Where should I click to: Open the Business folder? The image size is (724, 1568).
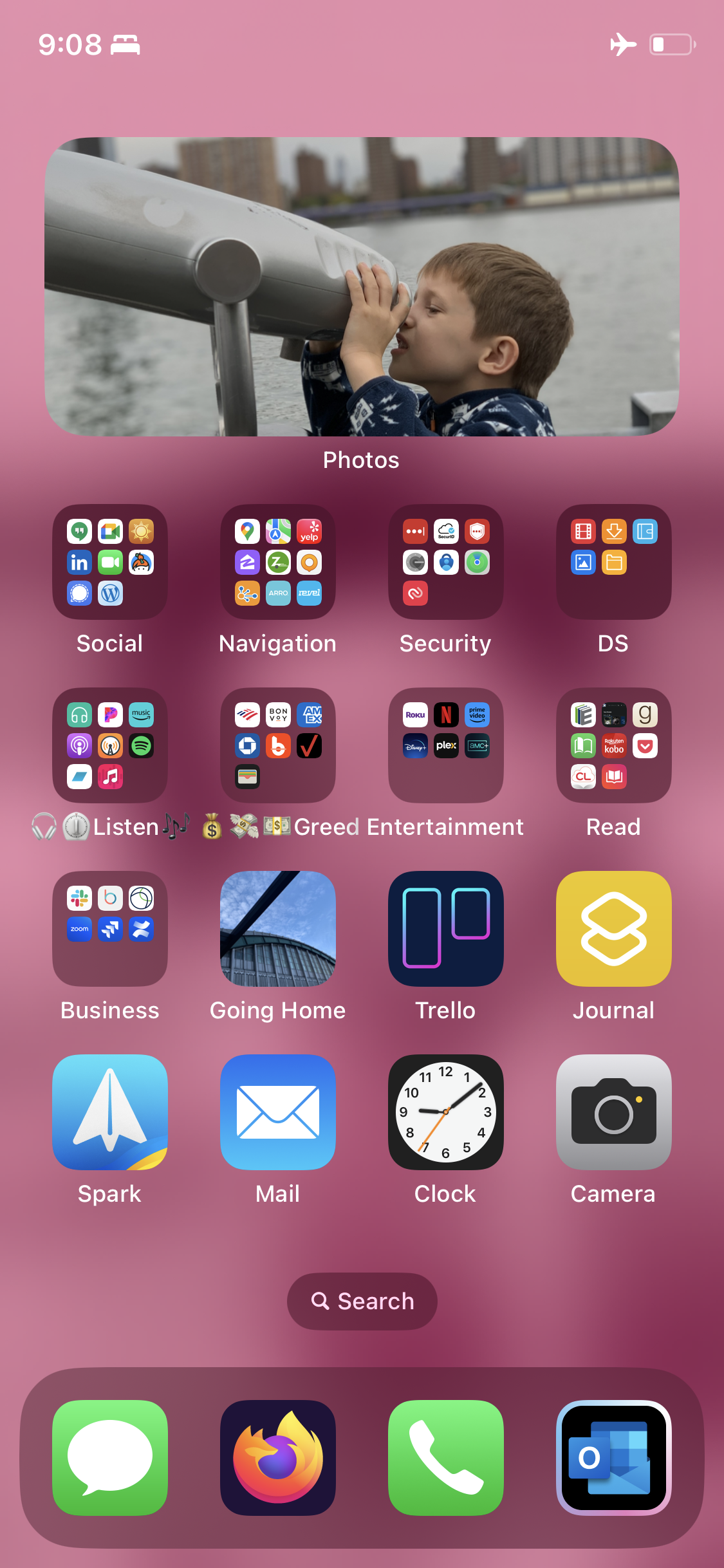tap(110, 929)
